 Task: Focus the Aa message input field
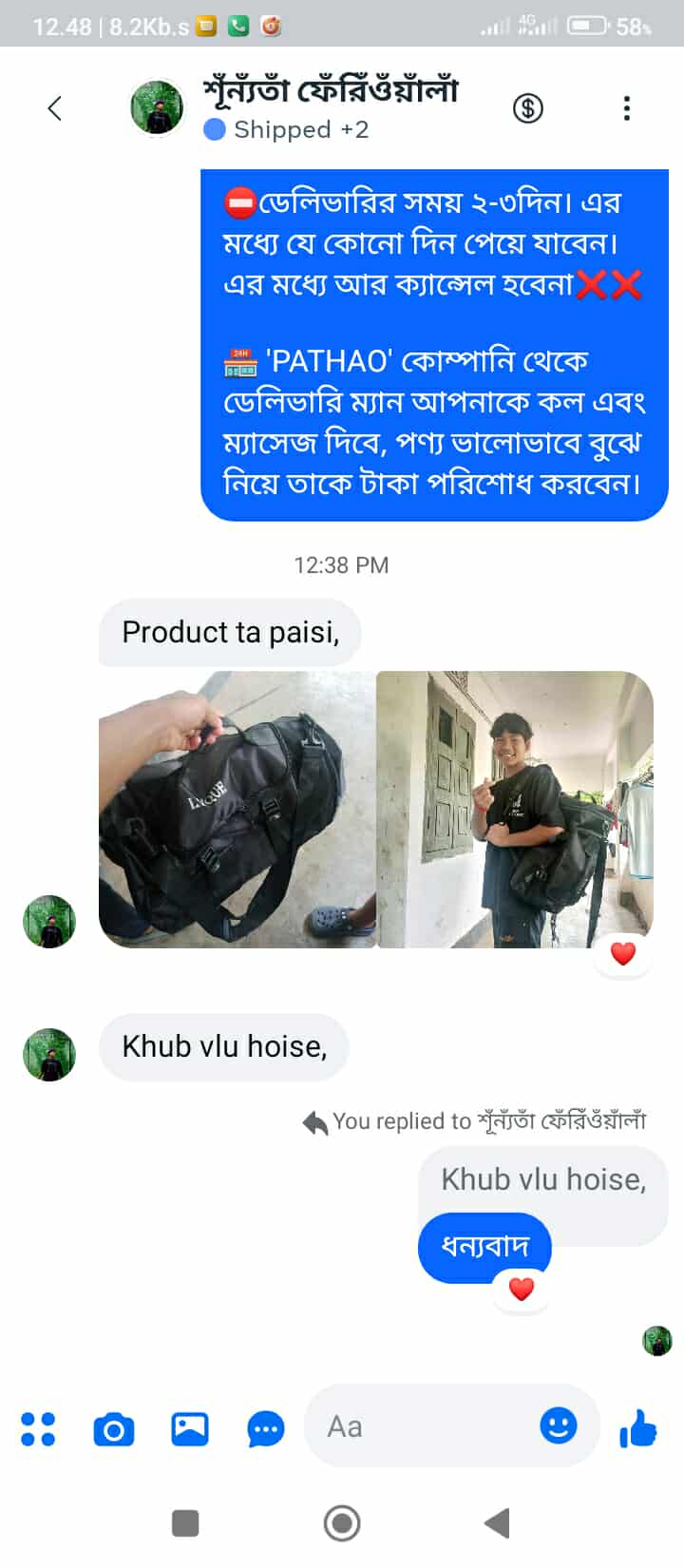click(427, 1426)
